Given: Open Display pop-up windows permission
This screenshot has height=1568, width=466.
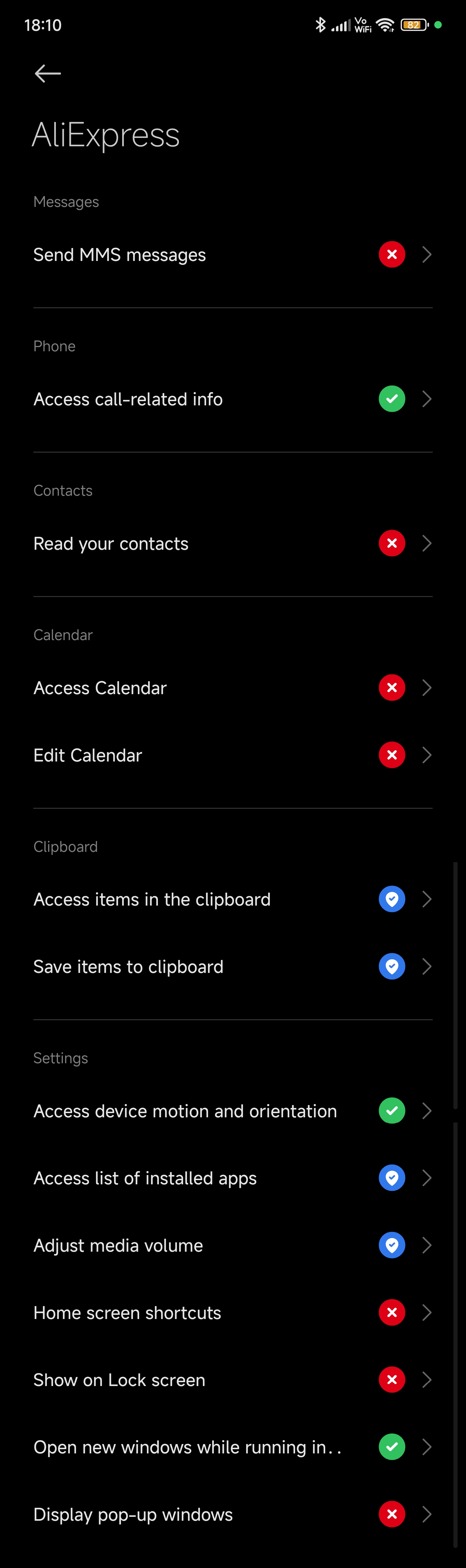Looking at the screenshot, I should coord(232,1515).
